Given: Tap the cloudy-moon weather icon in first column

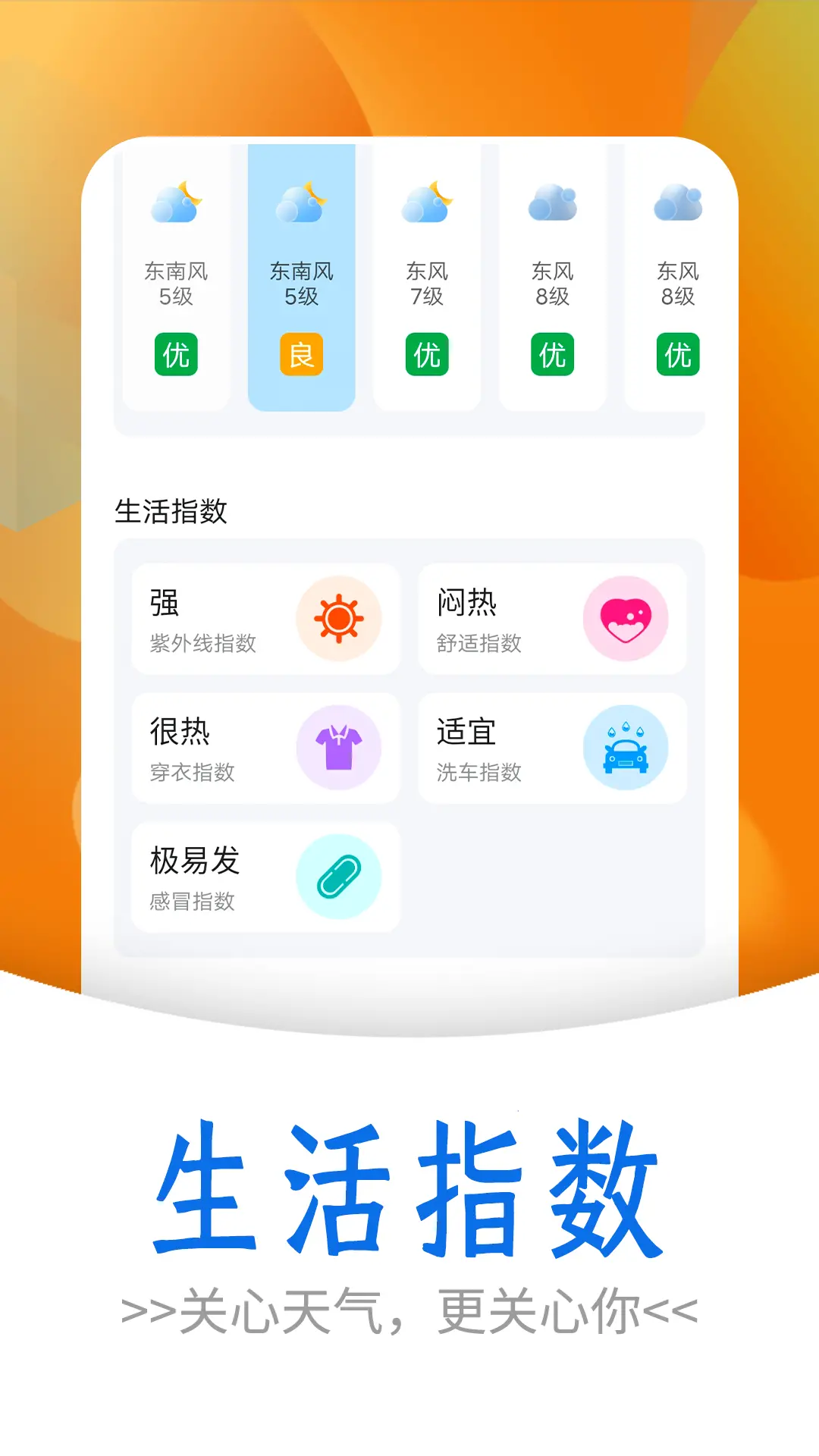Looking at the screenshot, I should tap(176, 201).
